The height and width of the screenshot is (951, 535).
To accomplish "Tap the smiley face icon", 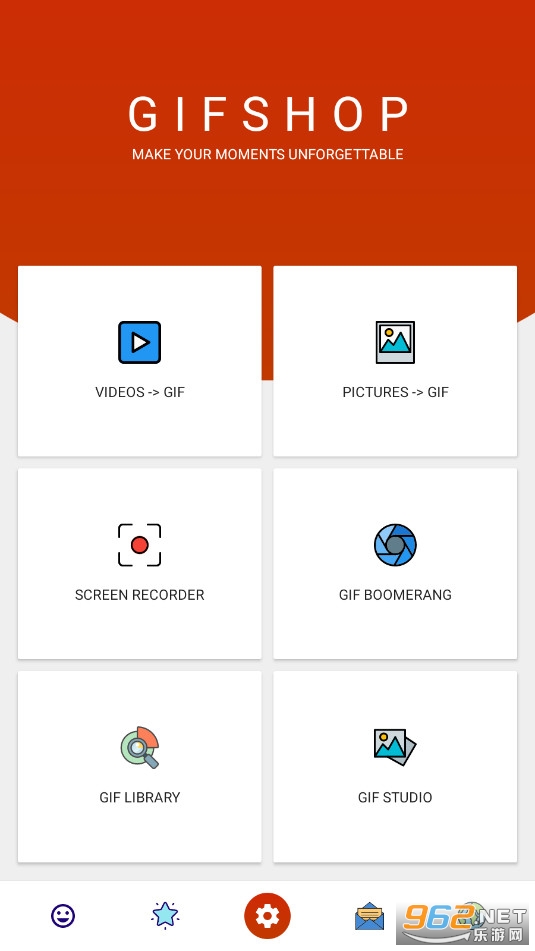I will pos(63,916).
